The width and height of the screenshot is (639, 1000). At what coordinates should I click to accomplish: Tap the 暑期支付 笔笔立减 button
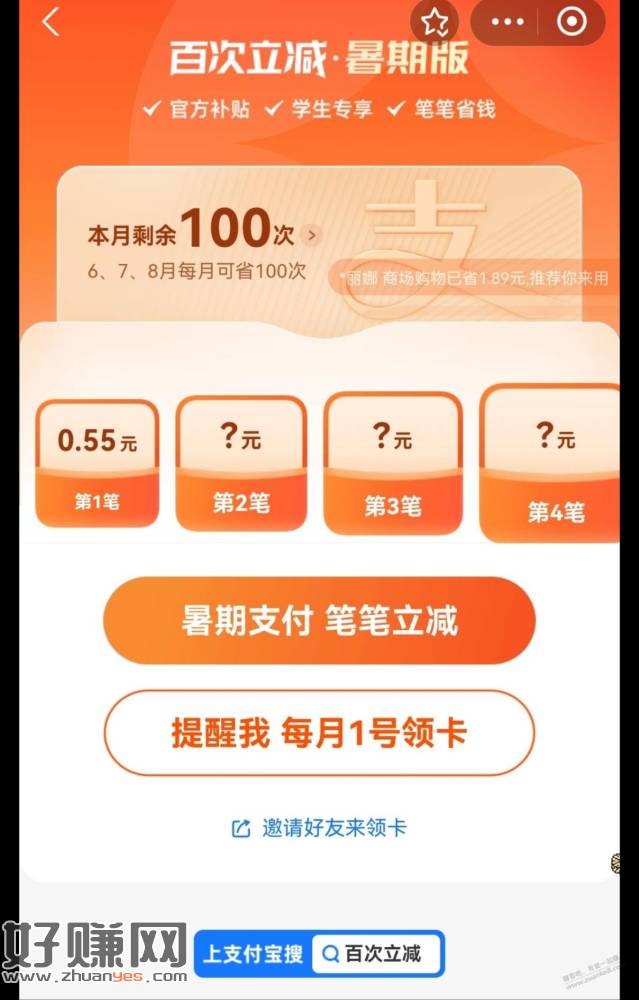tap(319, 621)
